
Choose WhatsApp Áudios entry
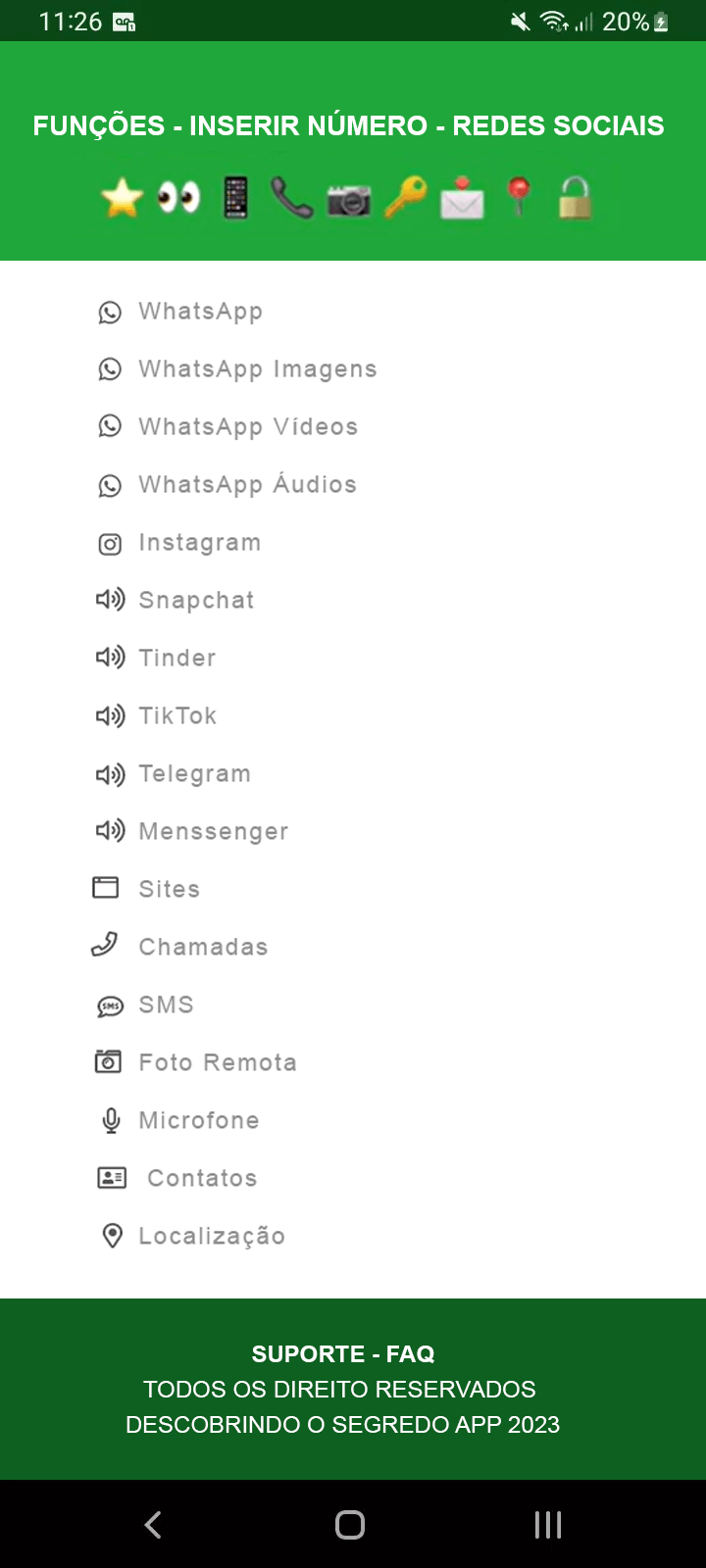(247, 485)
